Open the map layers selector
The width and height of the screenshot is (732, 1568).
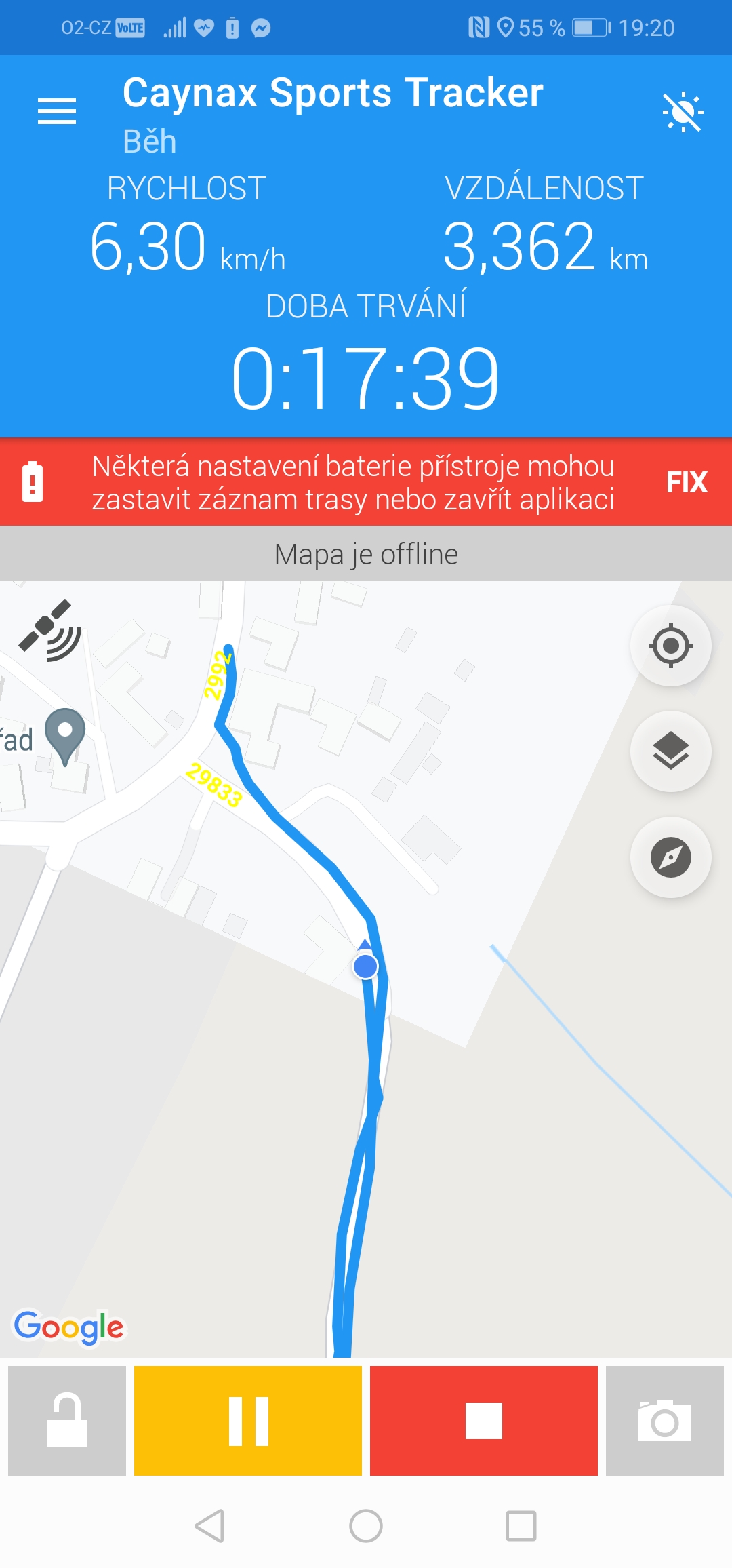click(670, 751)
